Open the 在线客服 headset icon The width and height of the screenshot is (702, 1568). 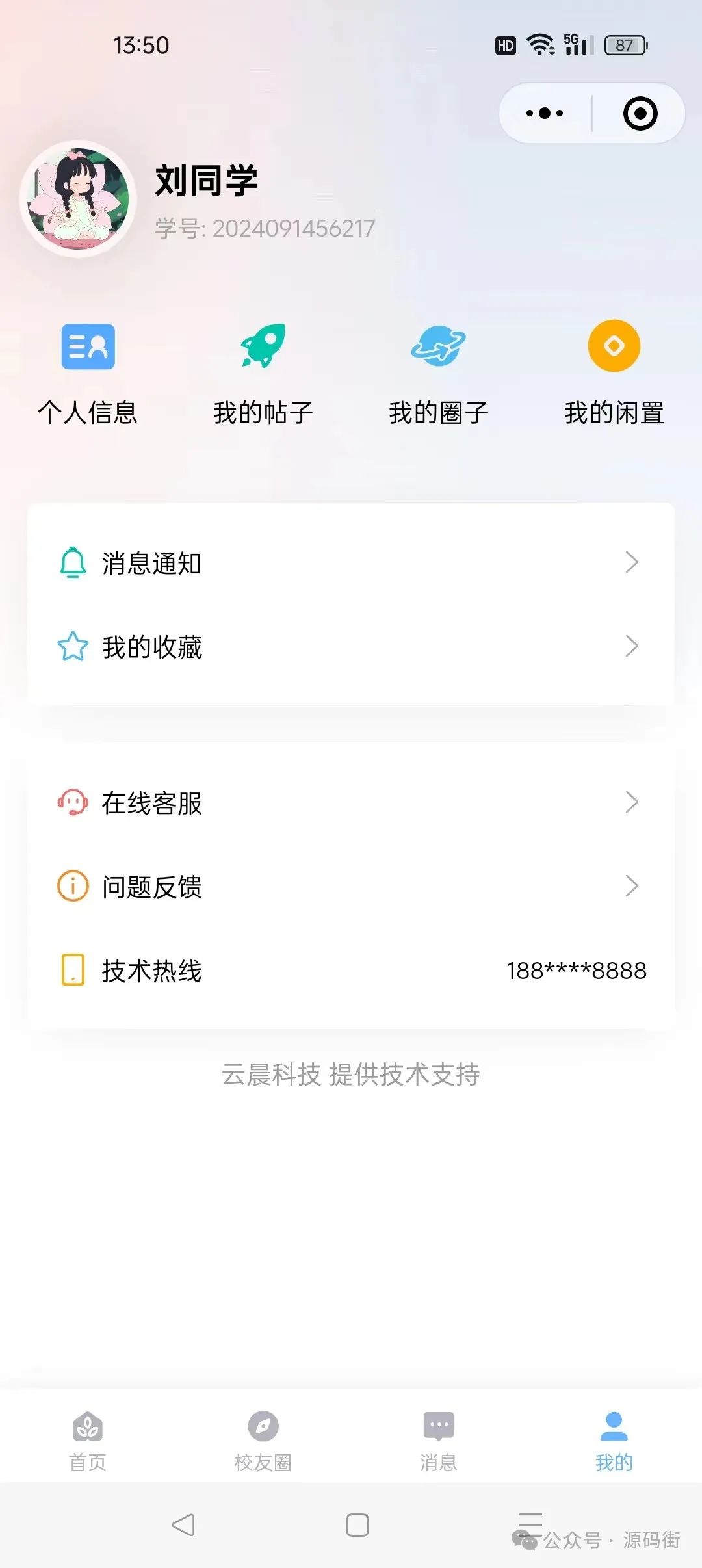(x=73, y=804)
